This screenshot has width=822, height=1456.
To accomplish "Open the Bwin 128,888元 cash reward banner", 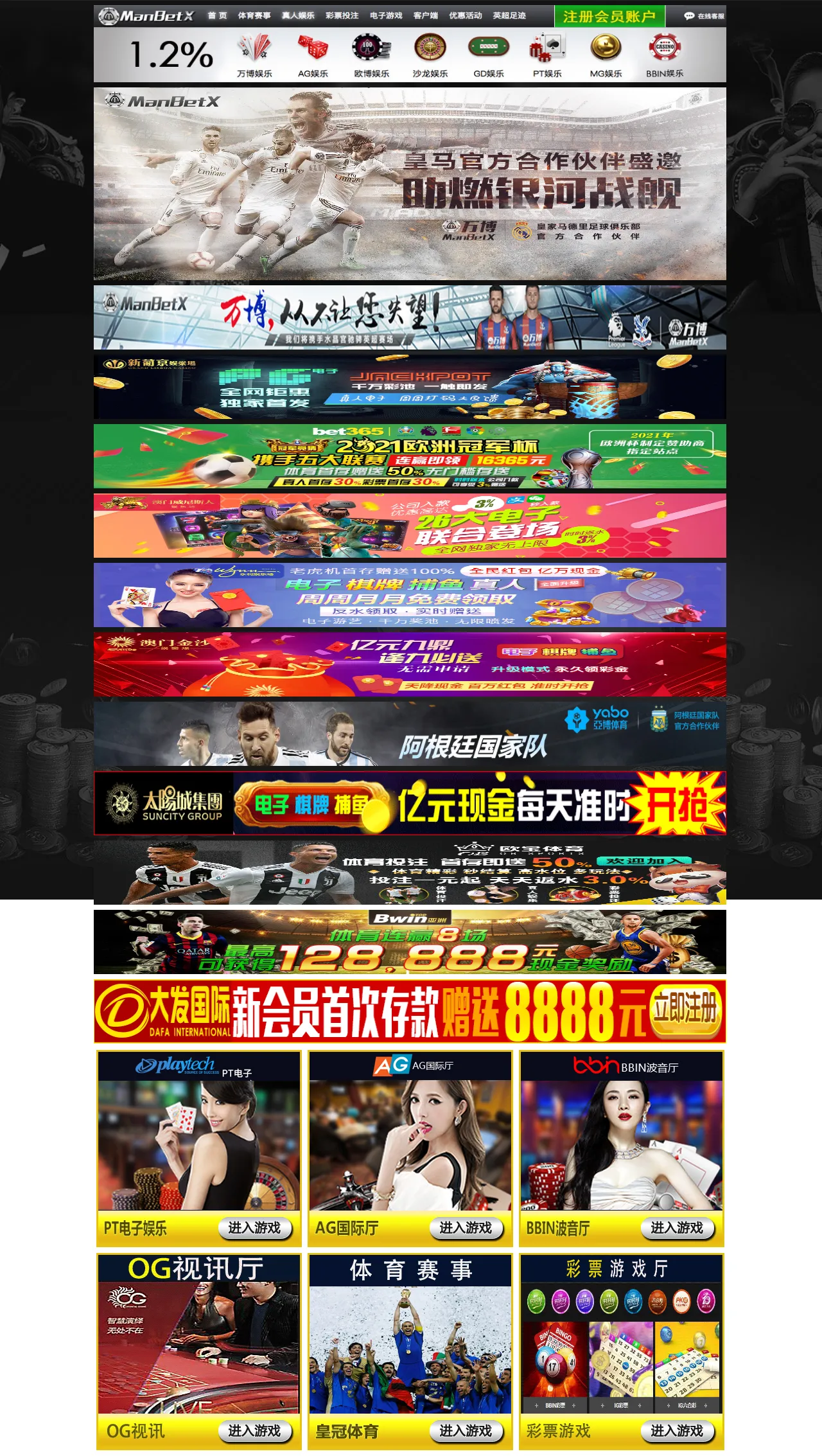I will pyautogui.click(x=410, y=942).
